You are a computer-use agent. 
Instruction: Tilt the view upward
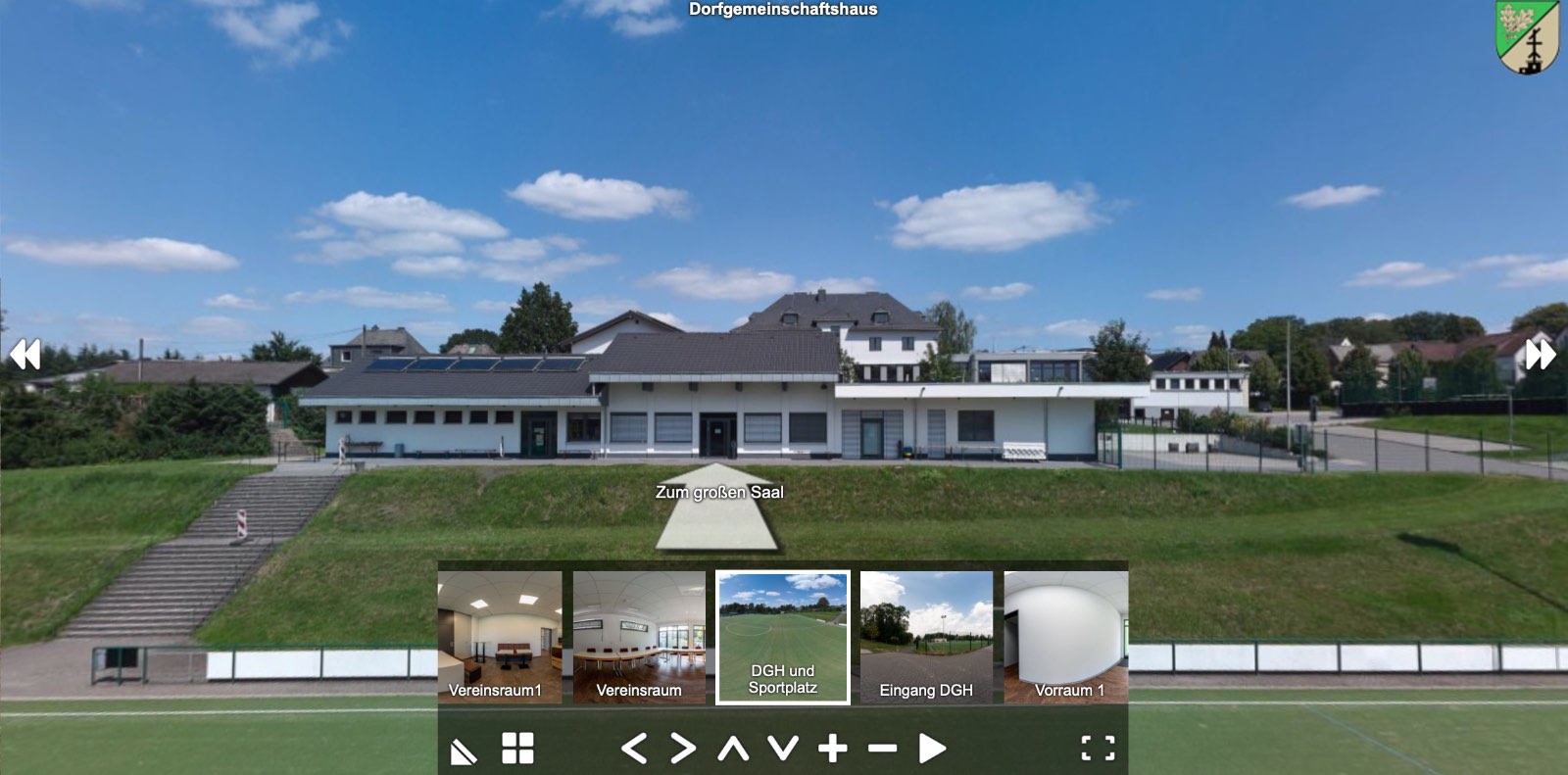733,749
